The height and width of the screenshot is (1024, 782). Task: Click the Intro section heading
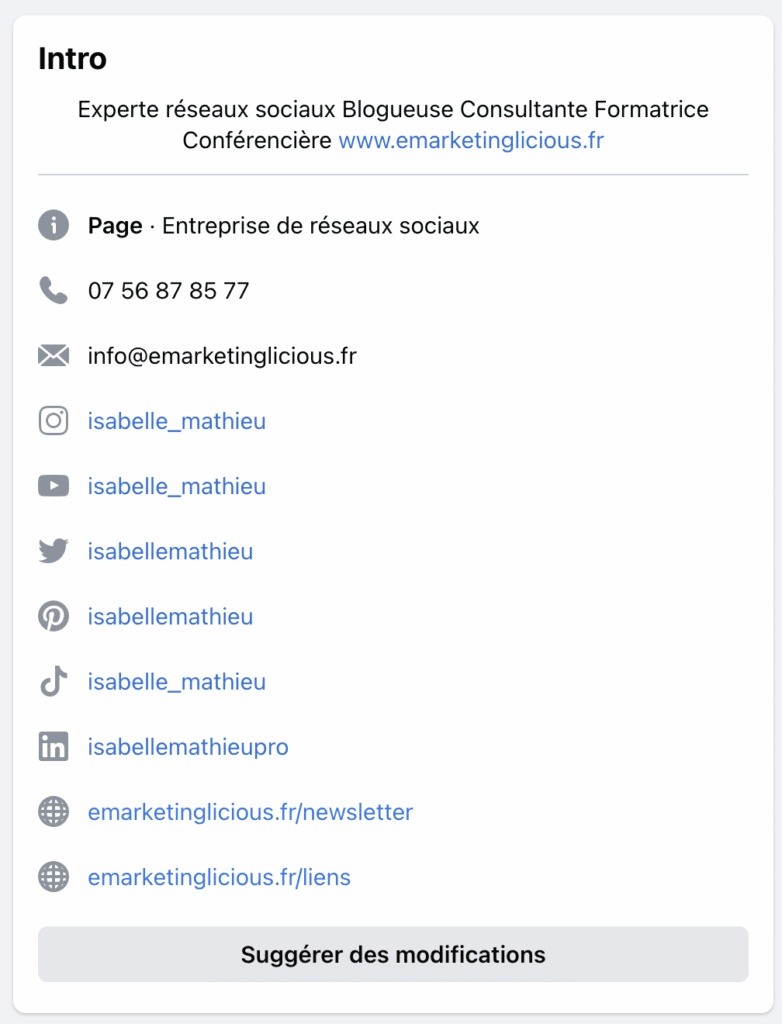[x=72, y=59]
